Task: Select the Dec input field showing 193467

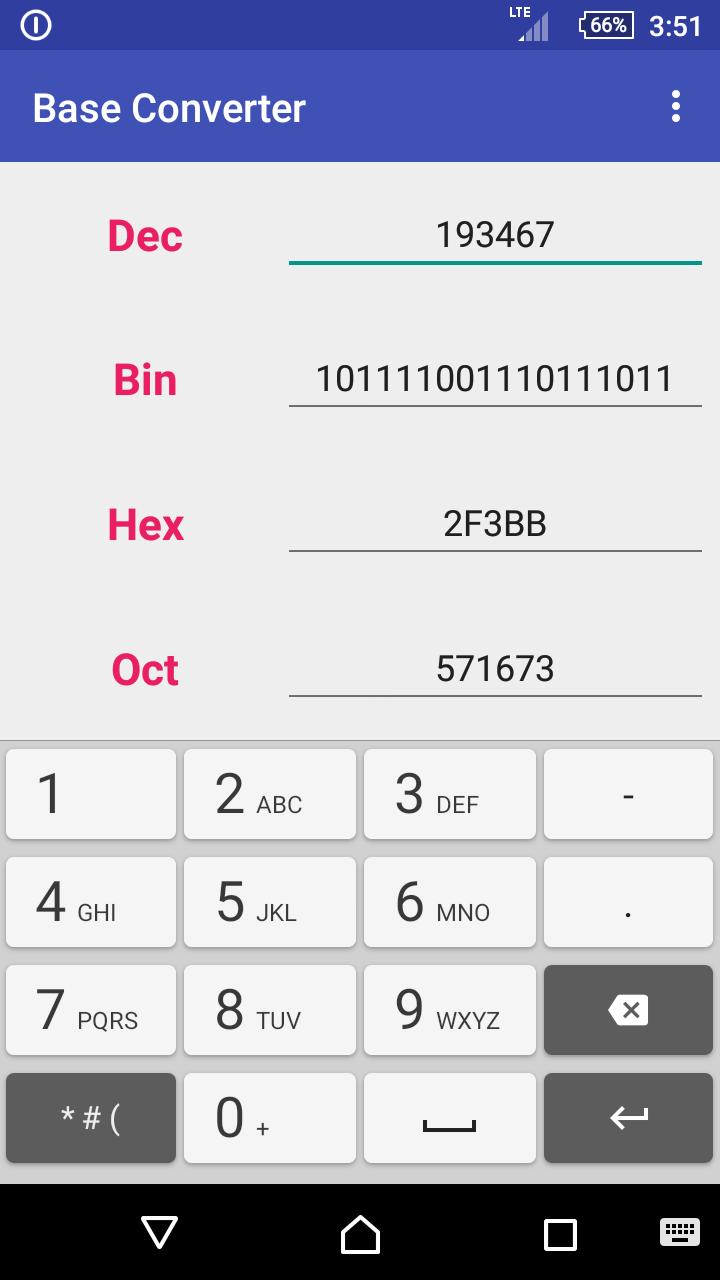Action: point(496,234)
